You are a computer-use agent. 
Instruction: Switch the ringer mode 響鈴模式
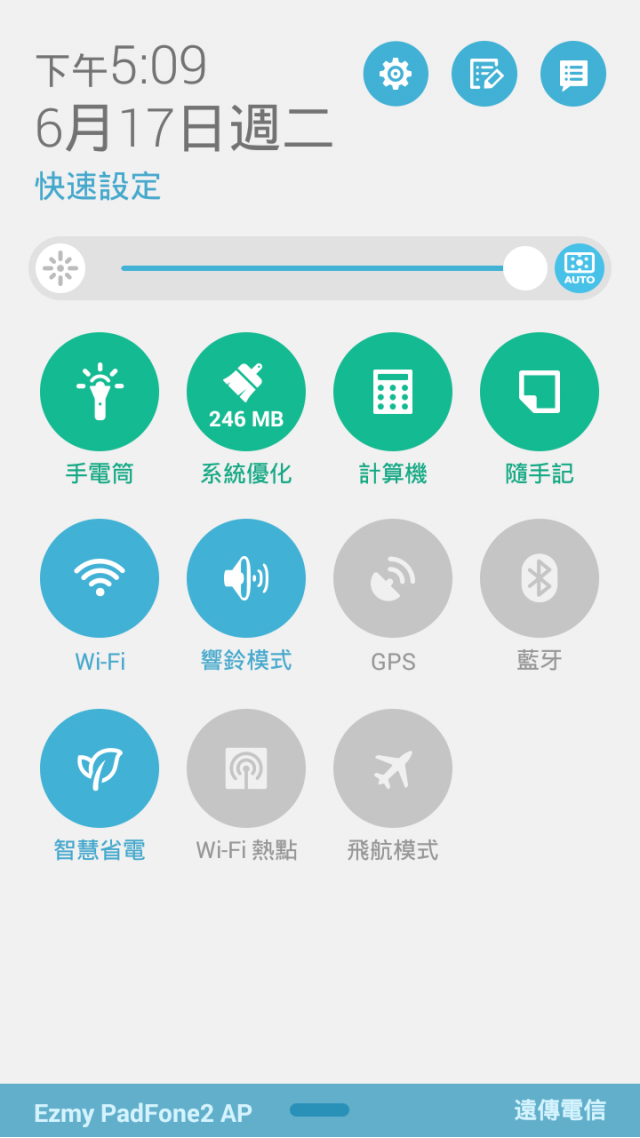(246, 578)
